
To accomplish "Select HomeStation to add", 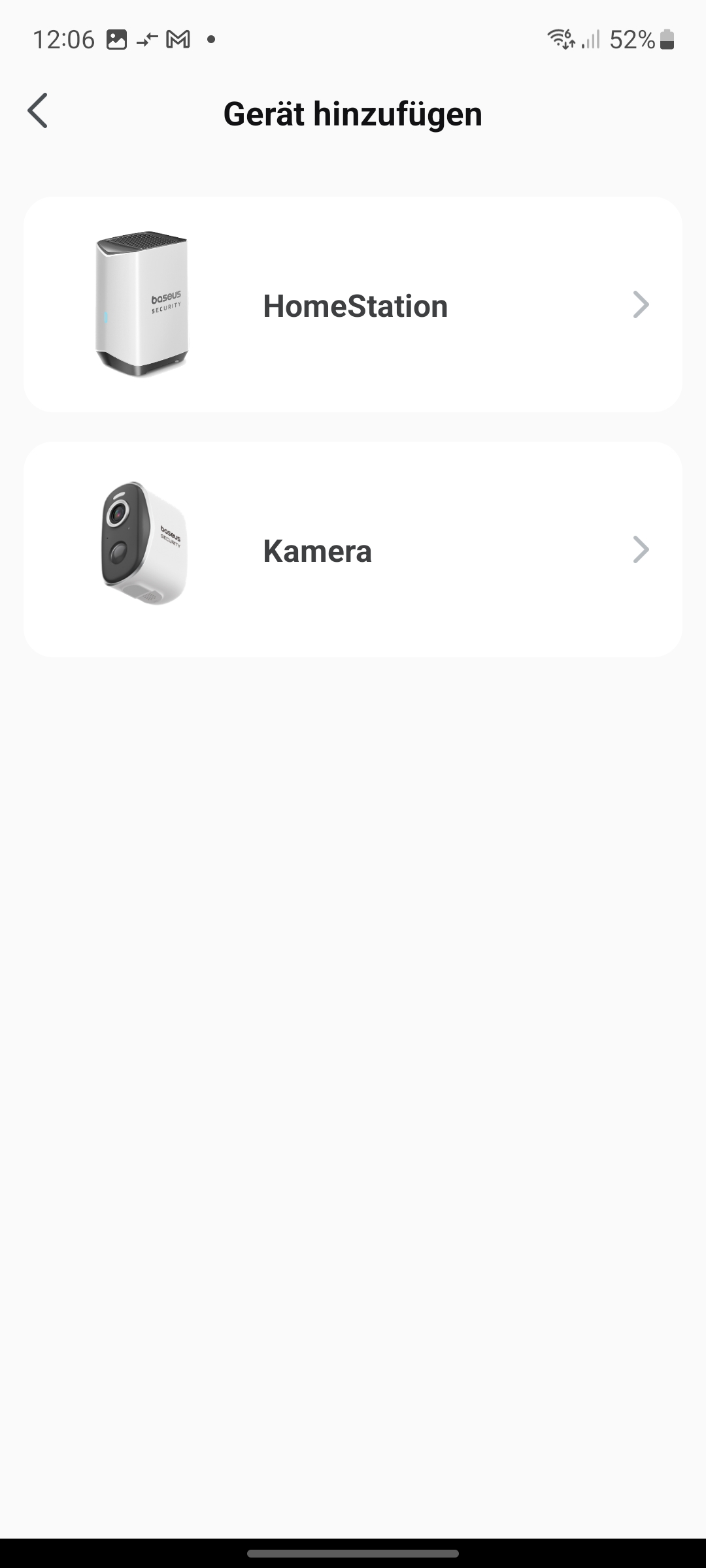I will click(353, 305).
